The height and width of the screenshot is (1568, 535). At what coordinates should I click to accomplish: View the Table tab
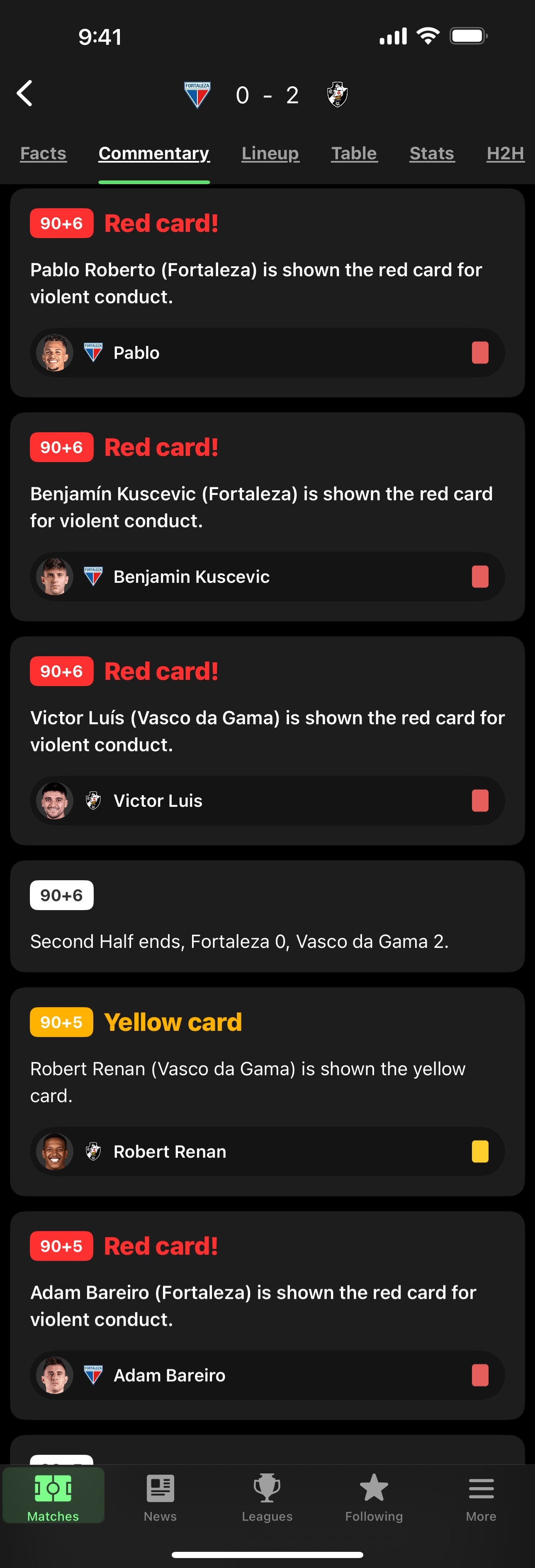pyautogui.click(x=354, y=153)
